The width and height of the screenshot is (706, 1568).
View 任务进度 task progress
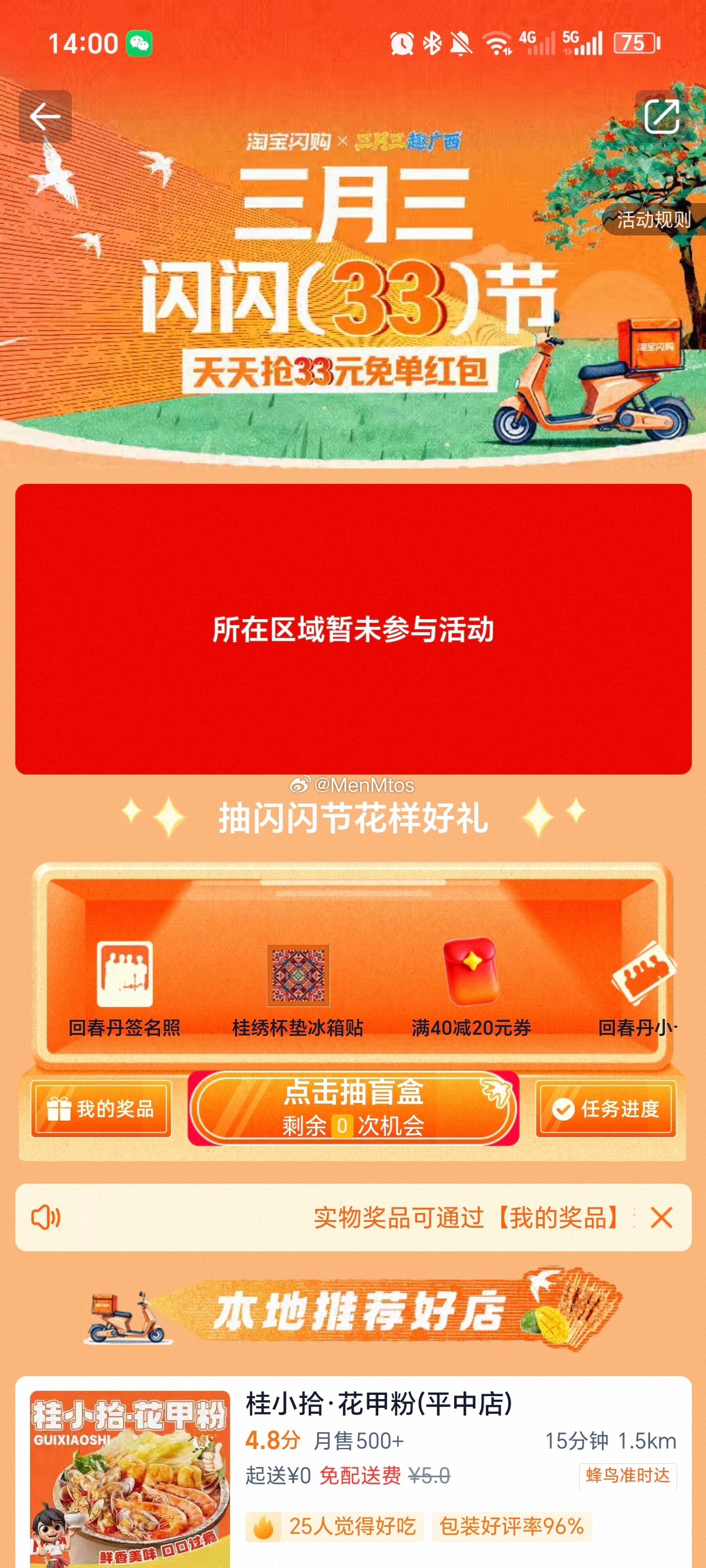coord(605,1108)
